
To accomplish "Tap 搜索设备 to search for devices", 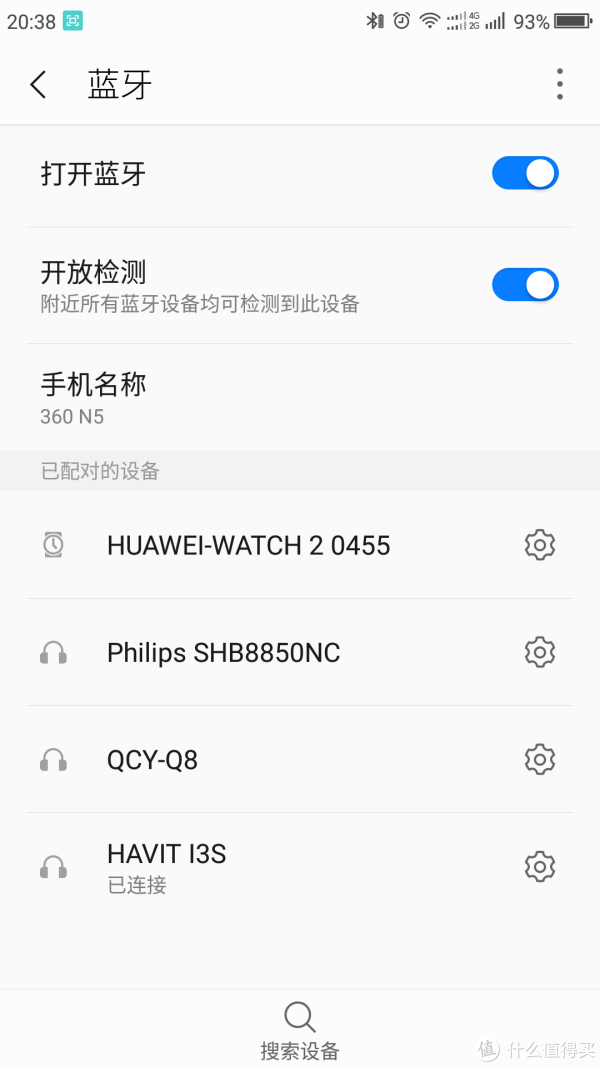I will (x=300, y=1031).
